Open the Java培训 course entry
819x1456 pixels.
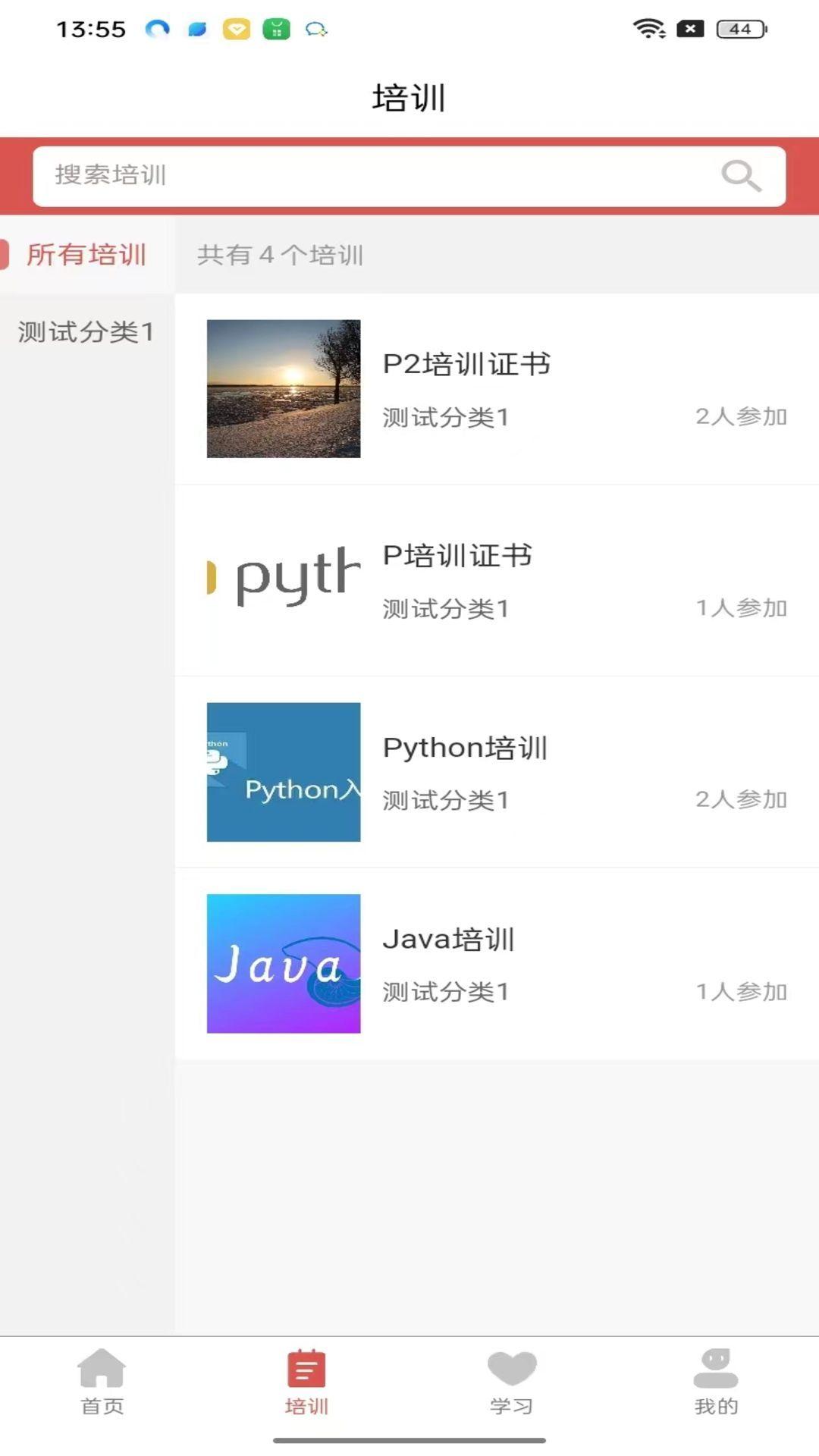pos(449,938)
